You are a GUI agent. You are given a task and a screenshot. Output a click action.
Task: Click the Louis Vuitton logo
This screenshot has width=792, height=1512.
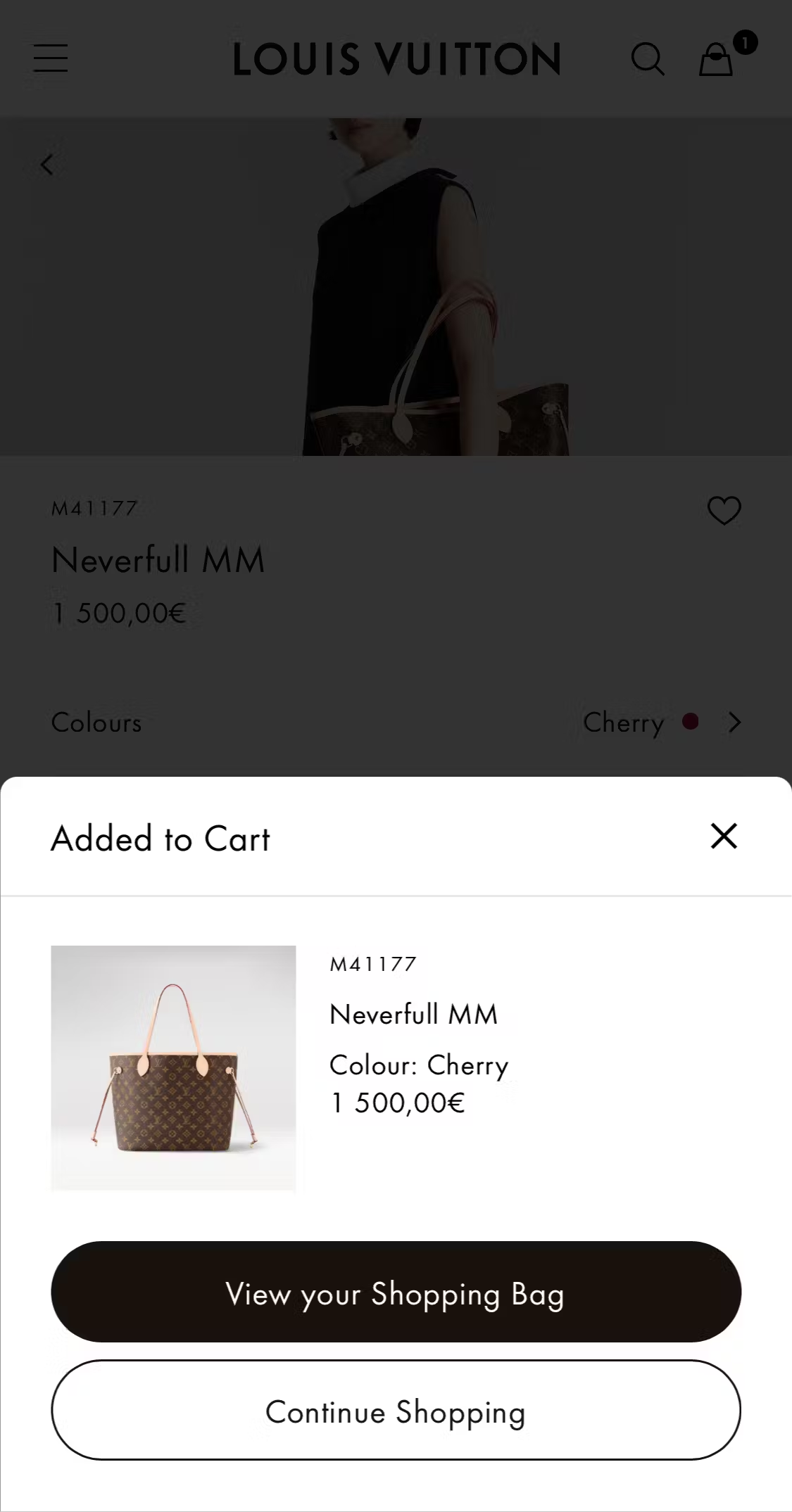click(396, 60)
